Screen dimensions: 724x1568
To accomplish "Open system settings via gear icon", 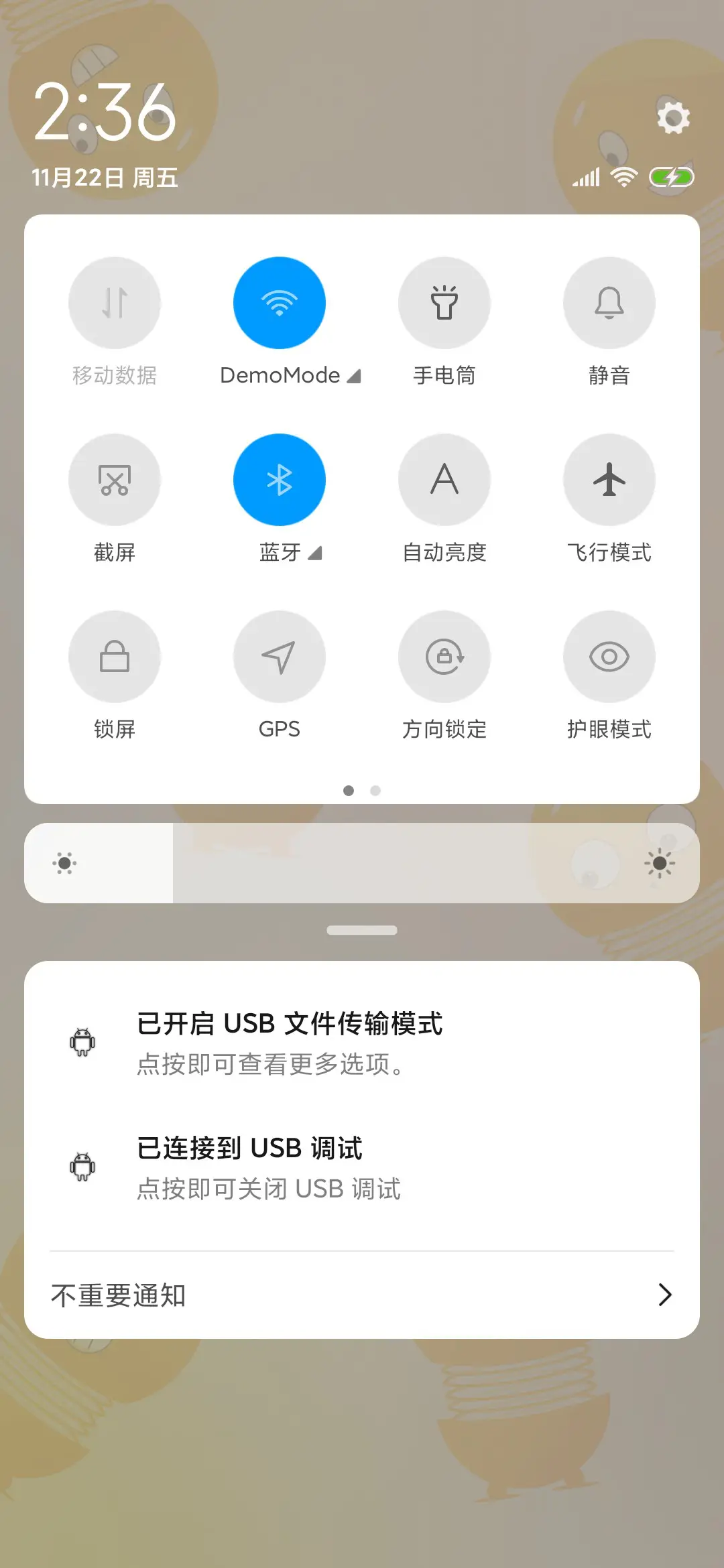I will click(672, 117).
